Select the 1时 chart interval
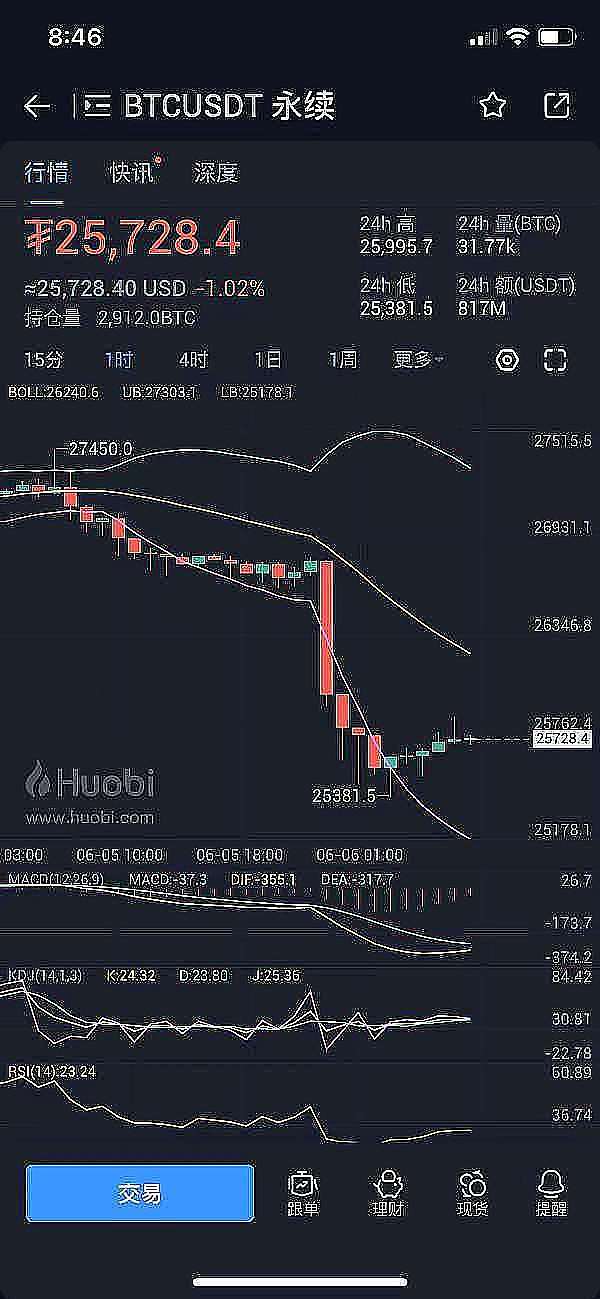This screenshot has height=1299, width=600. click(x=118, y=360)
